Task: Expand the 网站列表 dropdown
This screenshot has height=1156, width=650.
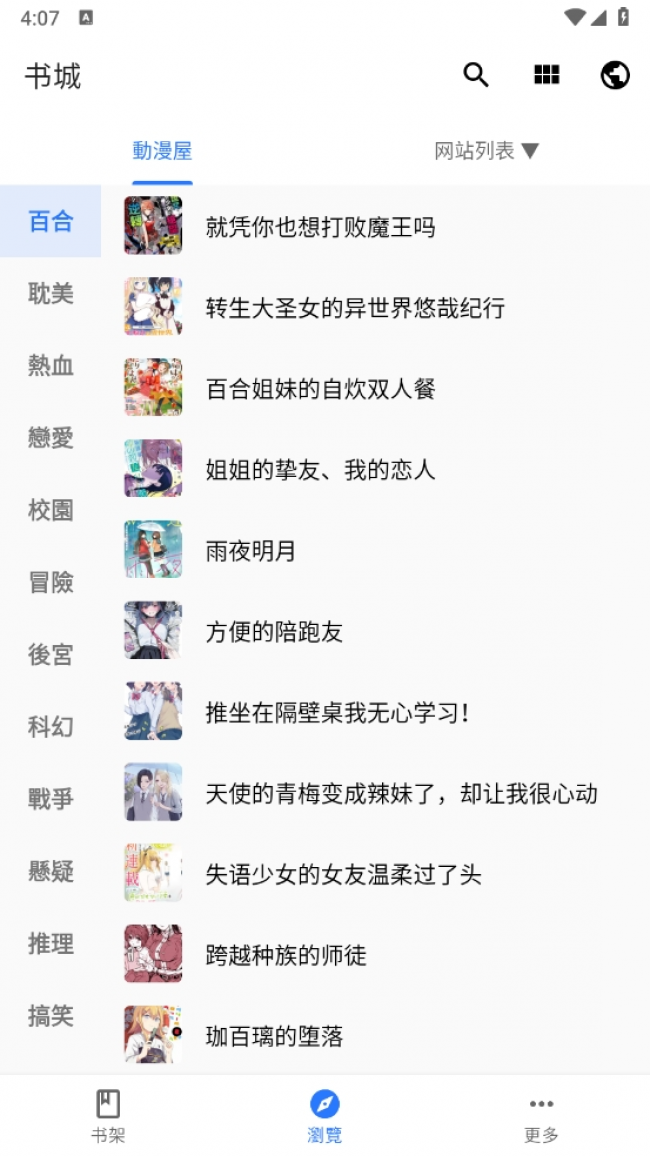Action: coord(486,151)
